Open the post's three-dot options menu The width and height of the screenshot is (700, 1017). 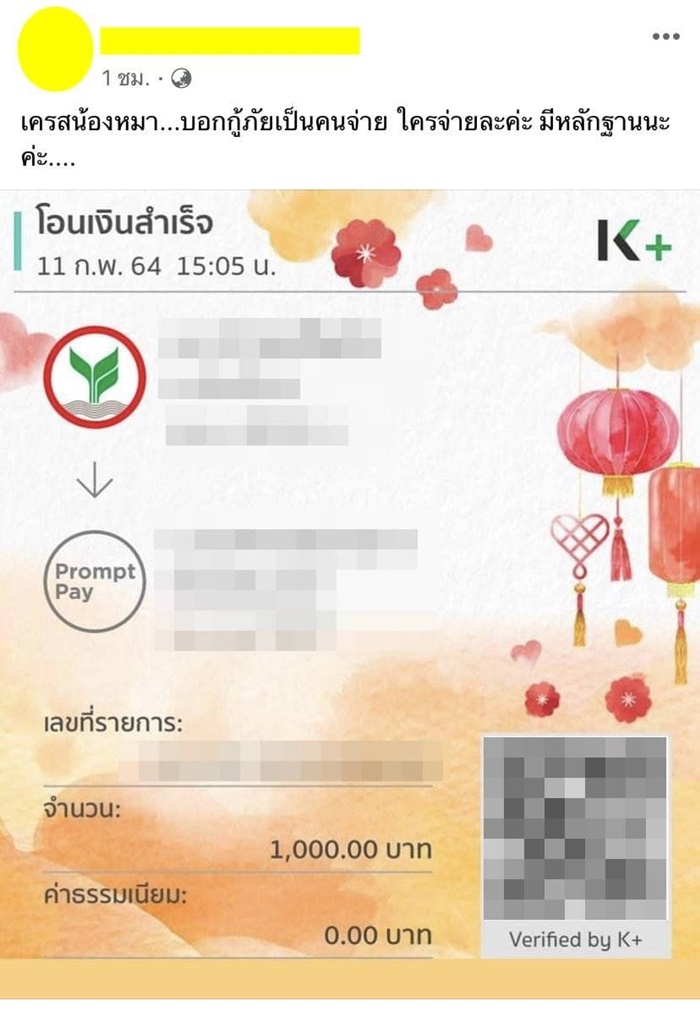[x=665, y=36]
